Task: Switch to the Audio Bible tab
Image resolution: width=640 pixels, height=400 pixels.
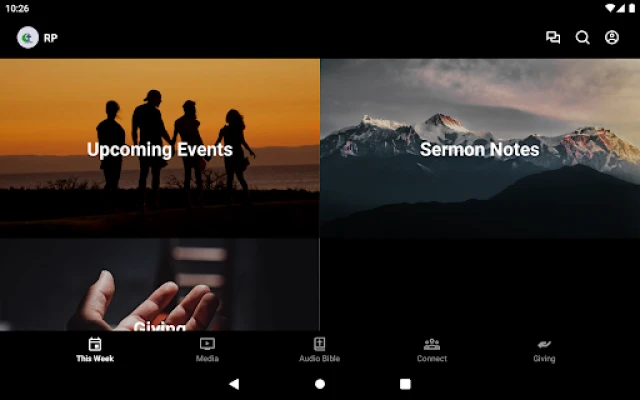Action: point(319,349)
